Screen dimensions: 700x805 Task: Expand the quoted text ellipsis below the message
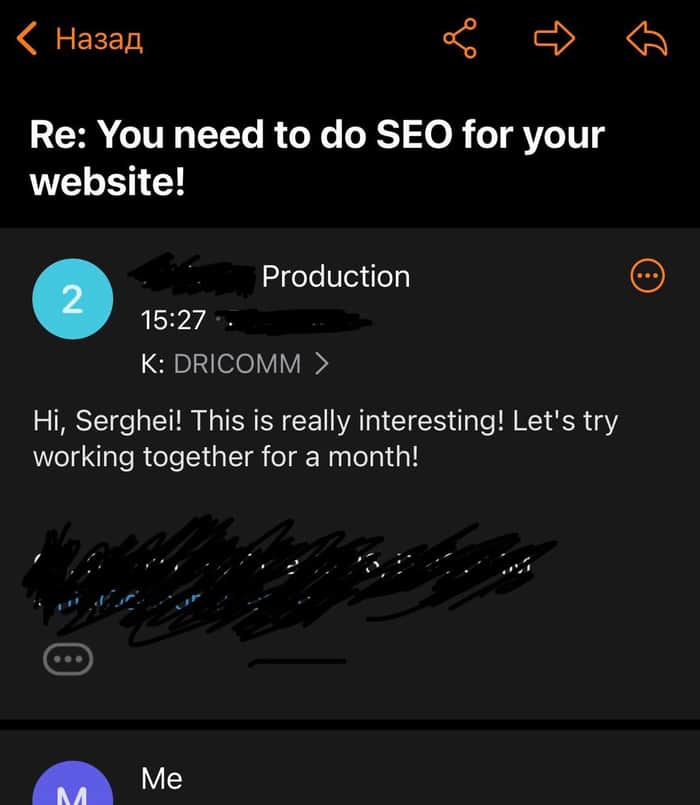point(68,659)
